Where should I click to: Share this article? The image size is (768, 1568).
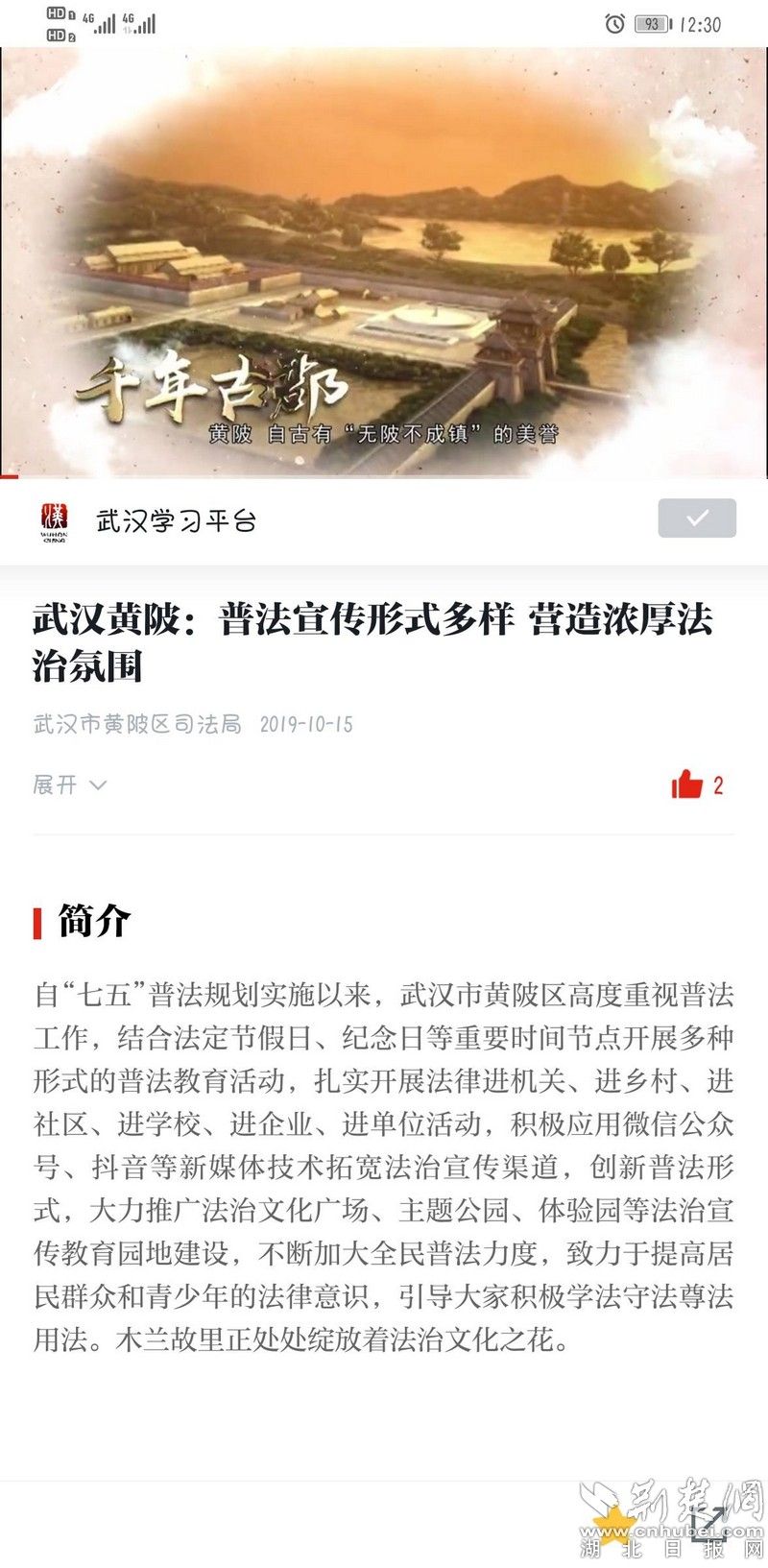click(708, 1524)
